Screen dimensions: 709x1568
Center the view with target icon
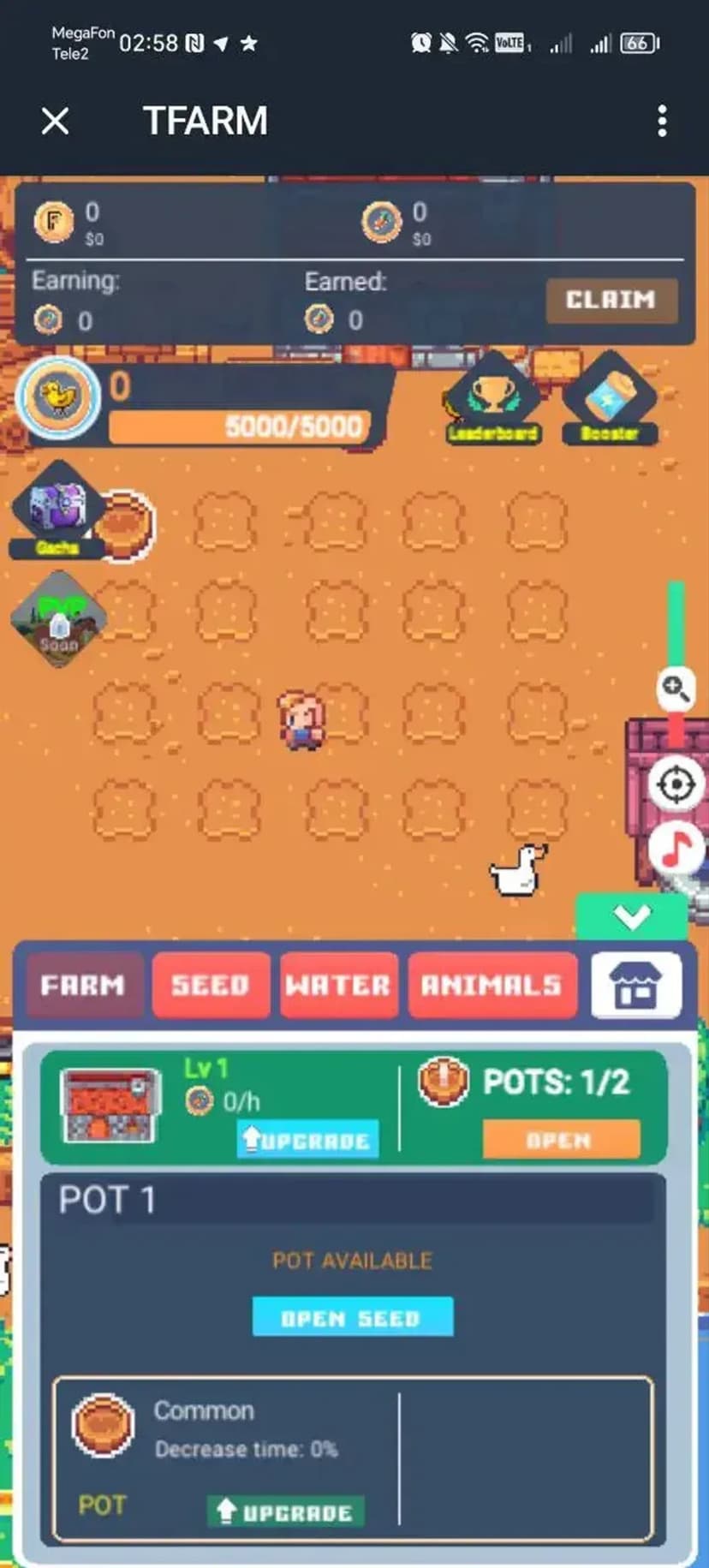point(676,784)
